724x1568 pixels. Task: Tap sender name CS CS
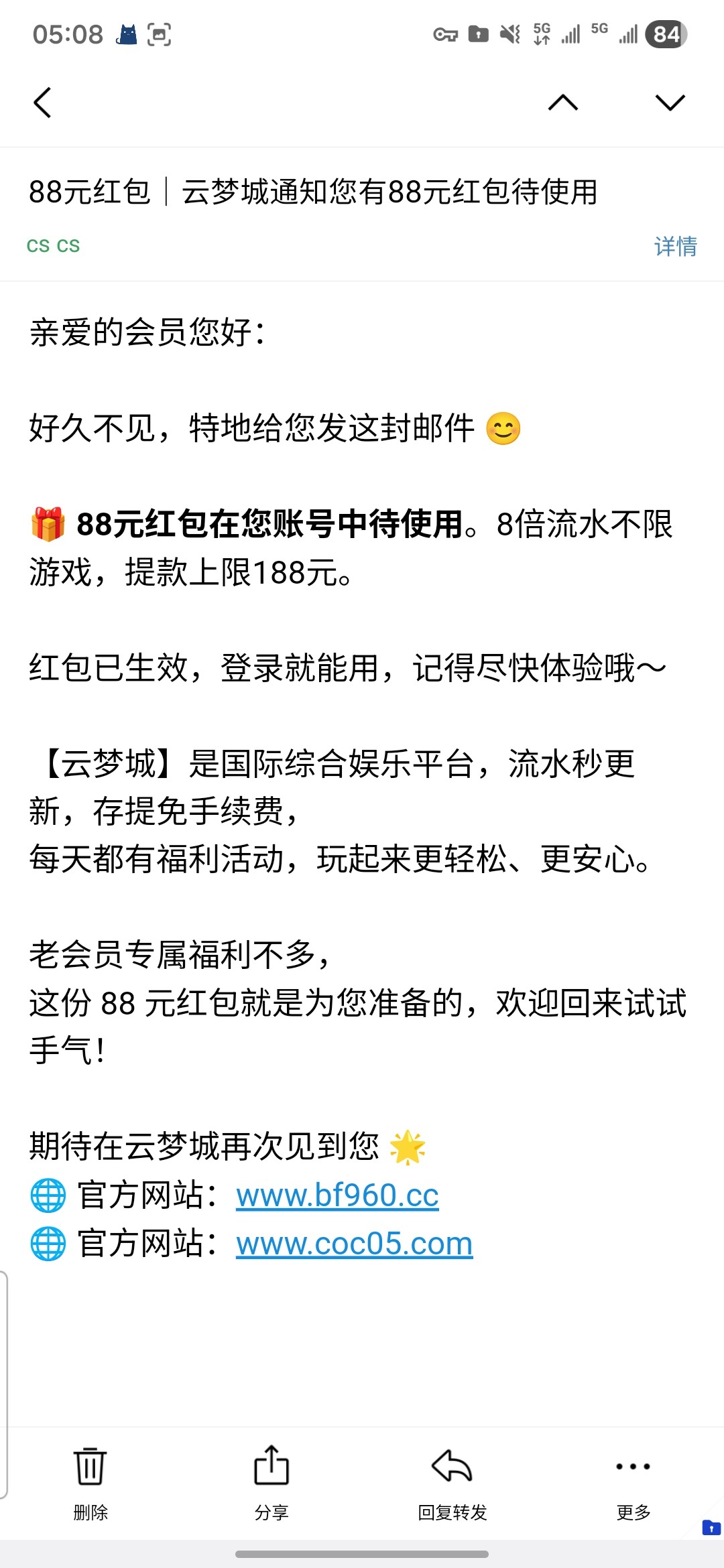53,246
